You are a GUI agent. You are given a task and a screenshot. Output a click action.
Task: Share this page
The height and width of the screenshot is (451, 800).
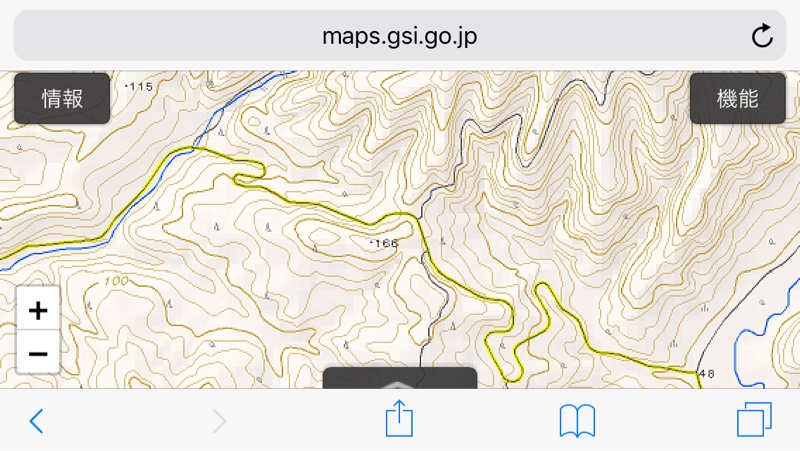click(x=399, y=419)
